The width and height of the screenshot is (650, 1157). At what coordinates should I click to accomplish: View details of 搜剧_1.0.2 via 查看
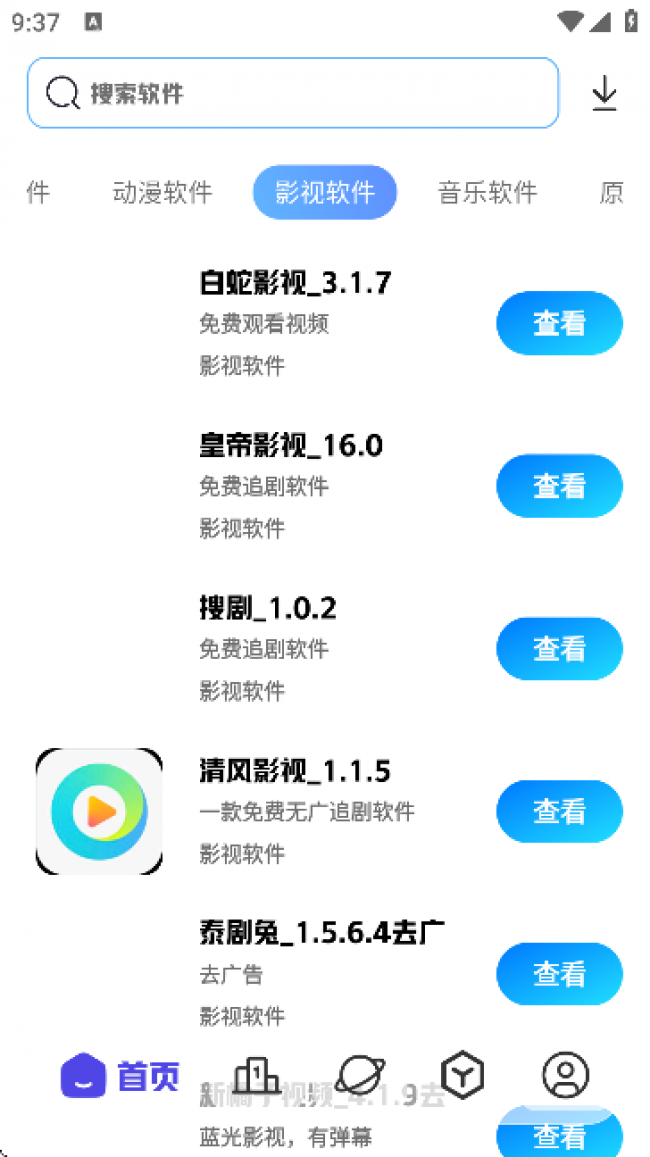tap(559, 649)
